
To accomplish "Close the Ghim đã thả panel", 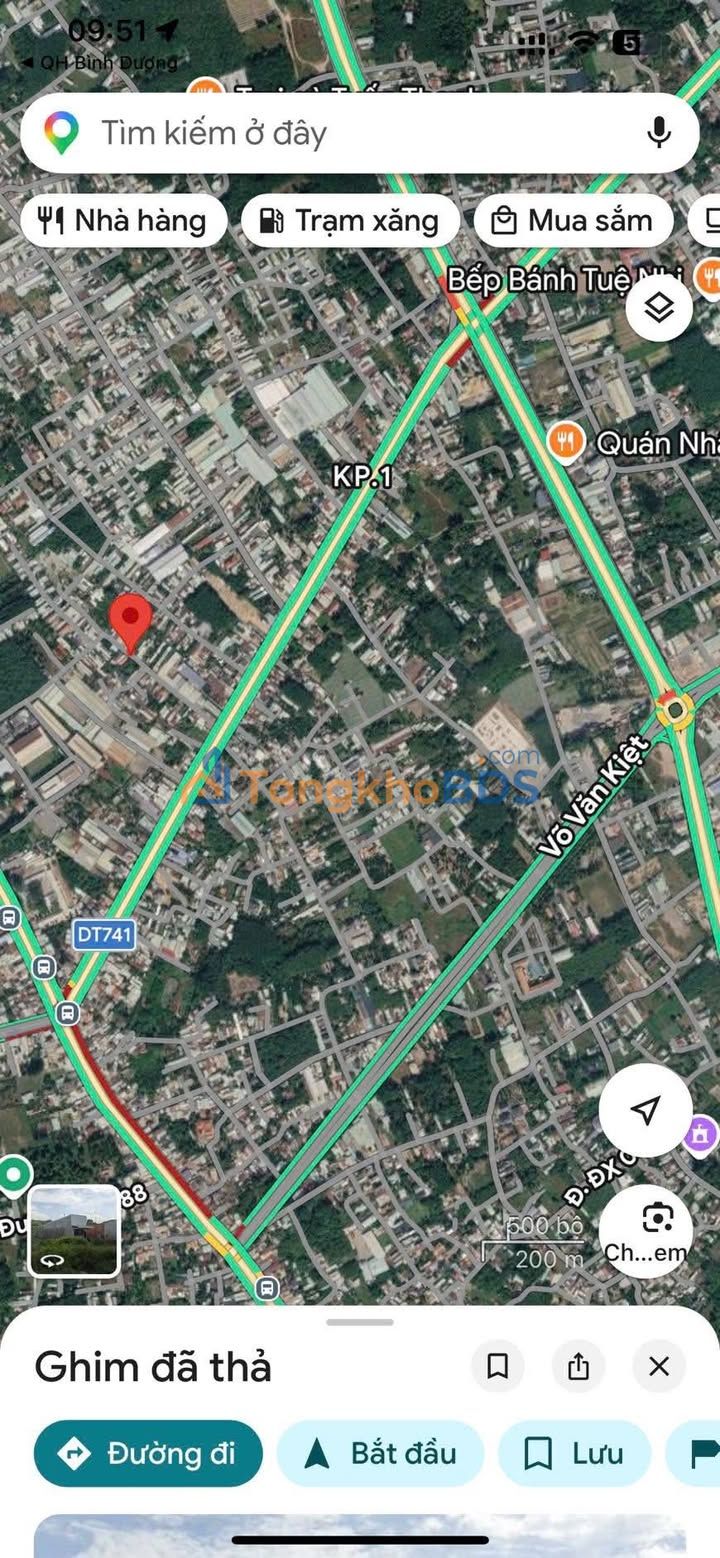I will pyautogui.click(x=659, y=1366).
